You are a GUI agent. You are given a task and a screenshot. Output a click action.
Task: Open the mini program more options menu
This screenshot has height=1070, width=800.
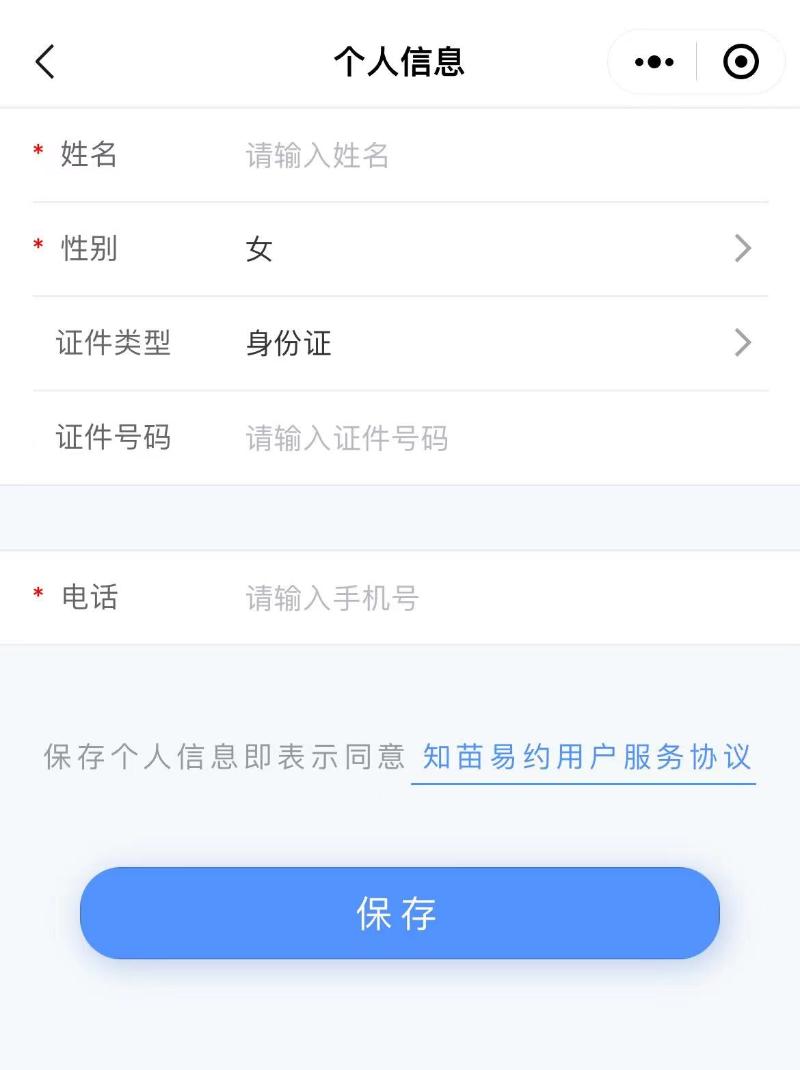coord(654,62)
